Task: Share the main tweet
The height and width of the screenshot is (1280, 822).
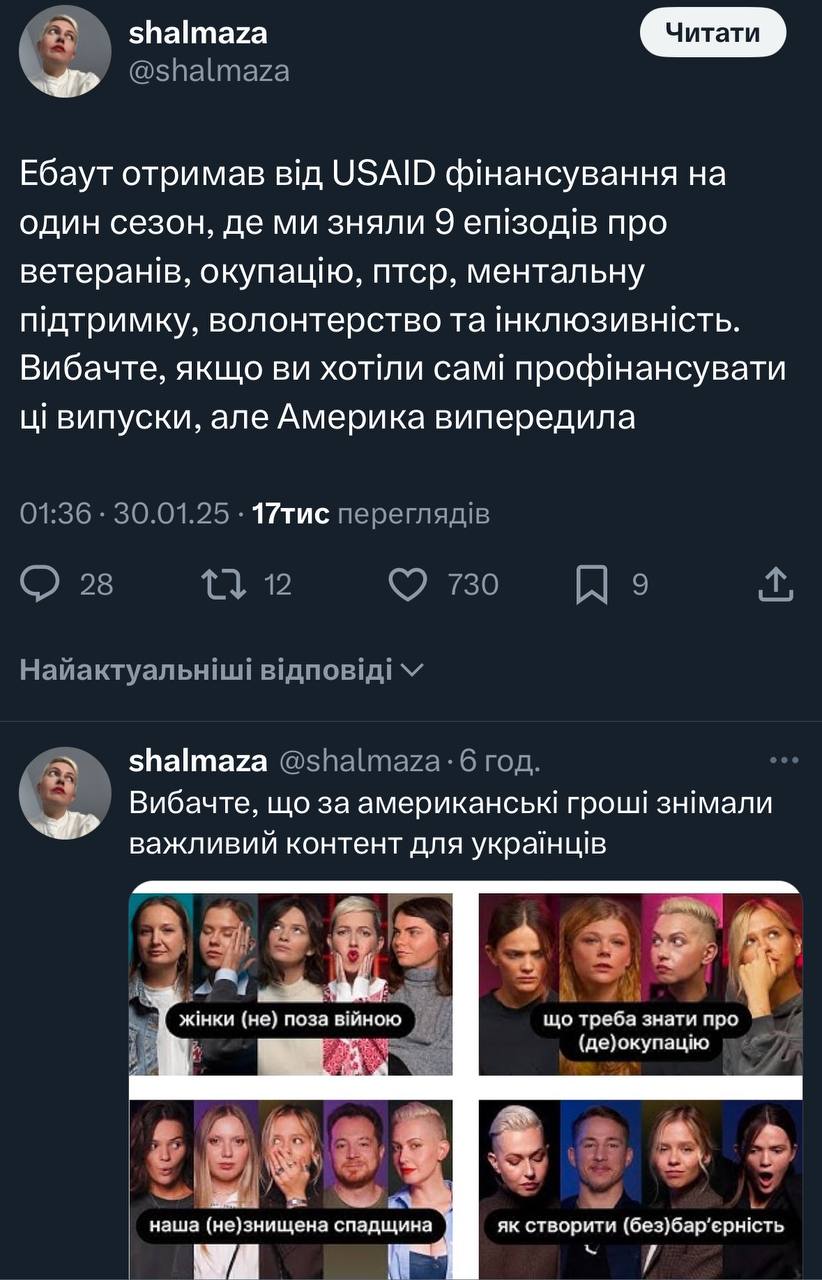Action: click(776, 585)
